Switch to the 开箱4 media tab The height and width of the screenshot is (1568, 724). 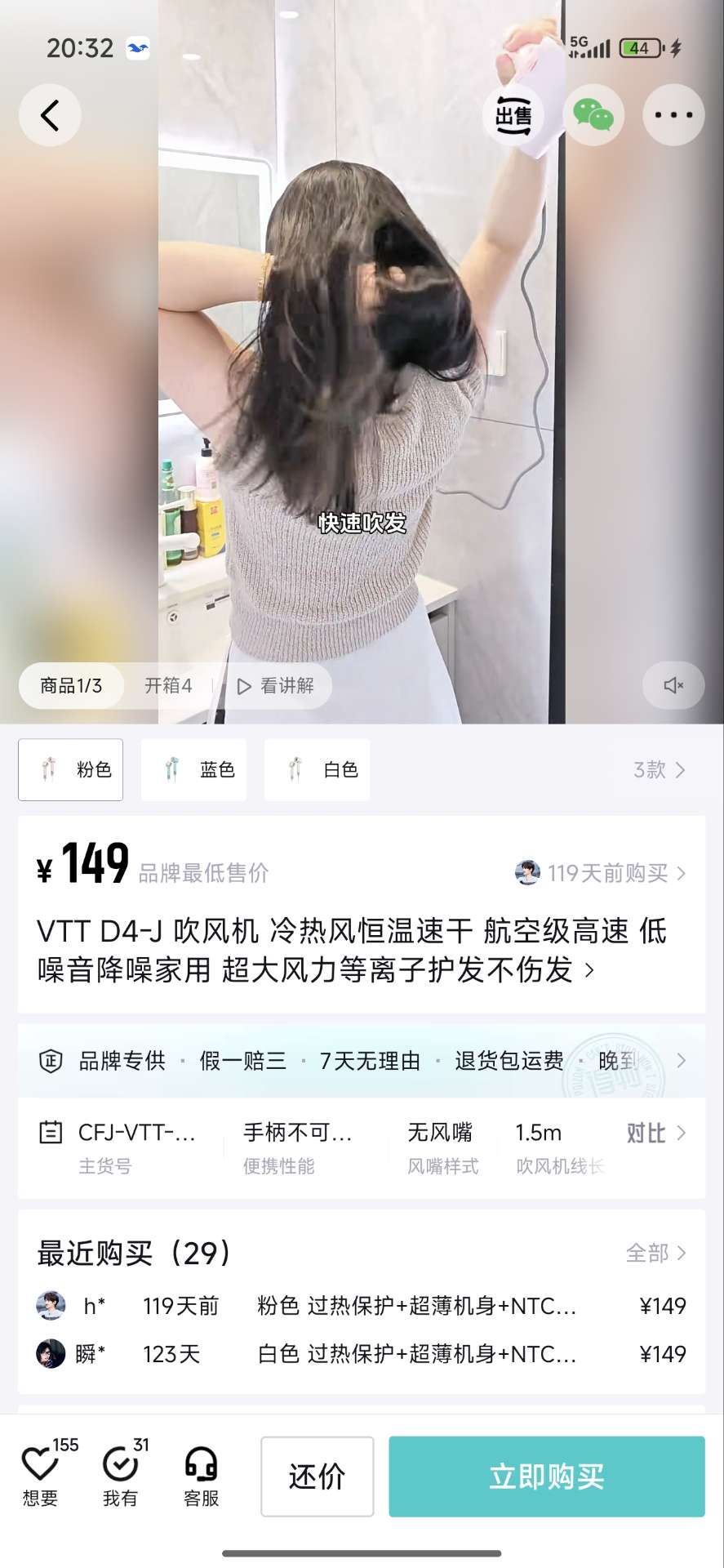(168, 685)
